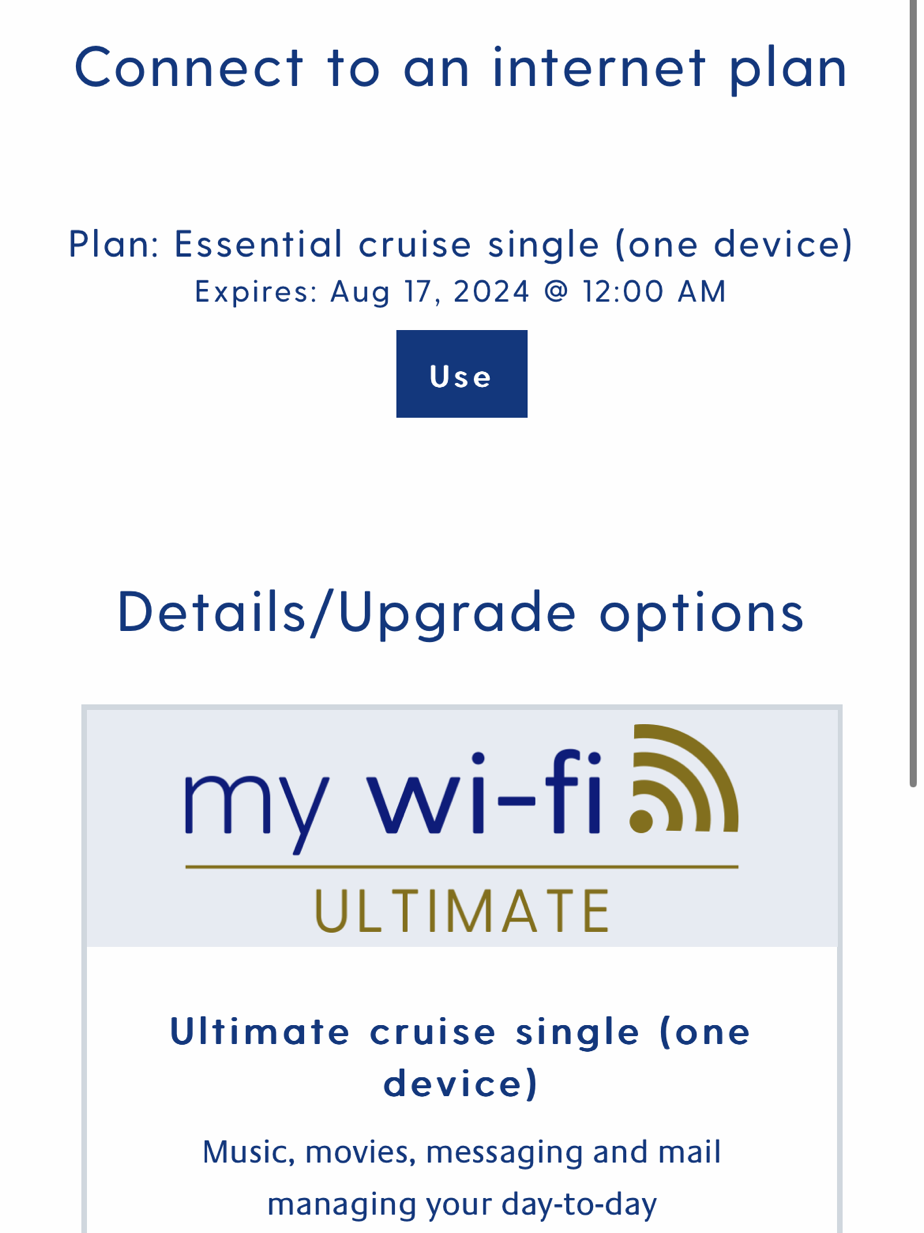Click the gold underline in the logo banner
The image size is (924, 1233).
tap(461, 864)
